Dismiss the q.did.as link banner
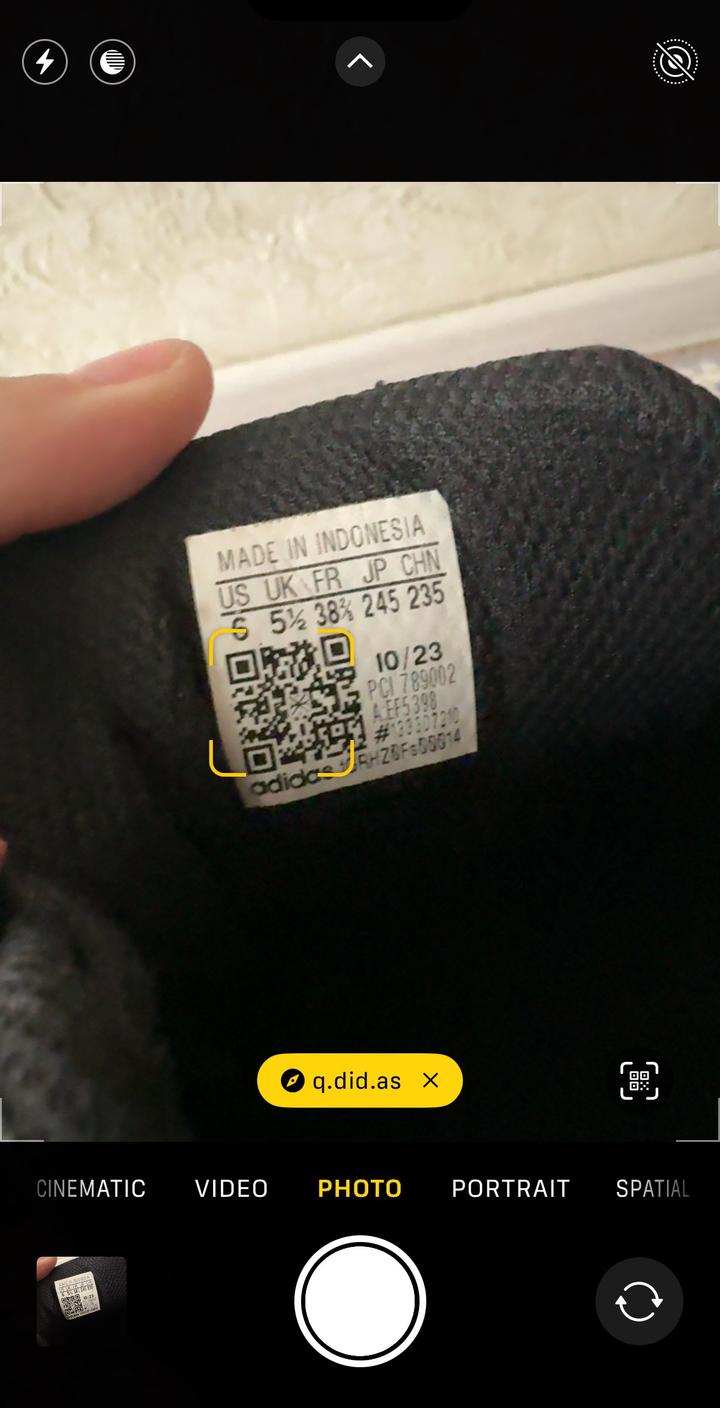Image resolution: width=720 pixels, height=1408 pixels. pyautogui.click(x=431, y=1081)
